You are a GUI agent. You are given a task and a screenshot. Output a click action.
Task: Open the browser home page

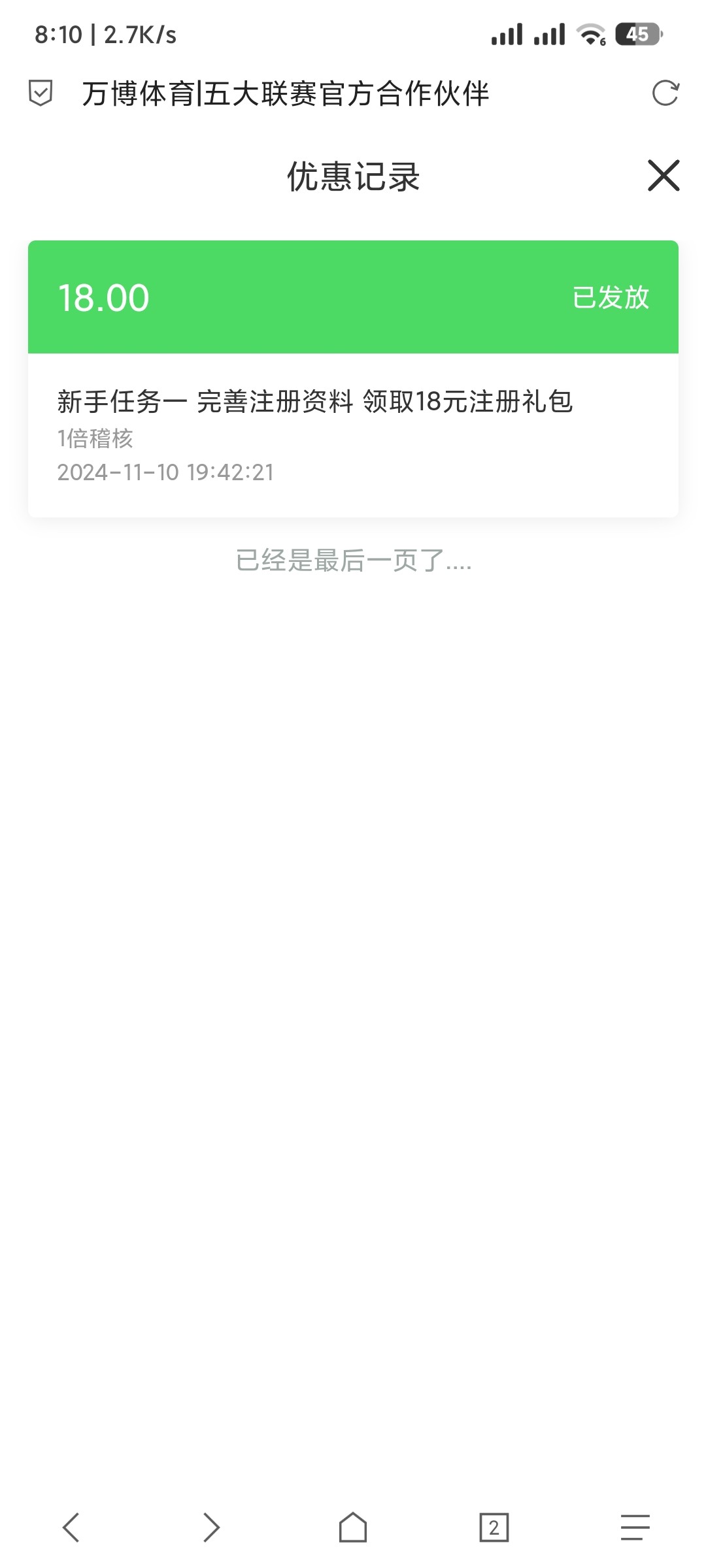coord(353,1527)
